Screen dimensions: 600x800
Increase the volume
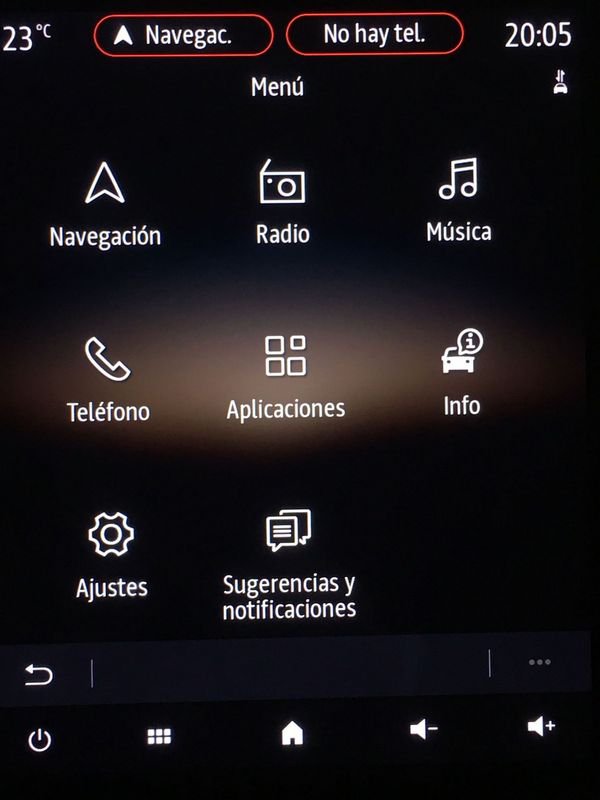[x=541, y=727]
